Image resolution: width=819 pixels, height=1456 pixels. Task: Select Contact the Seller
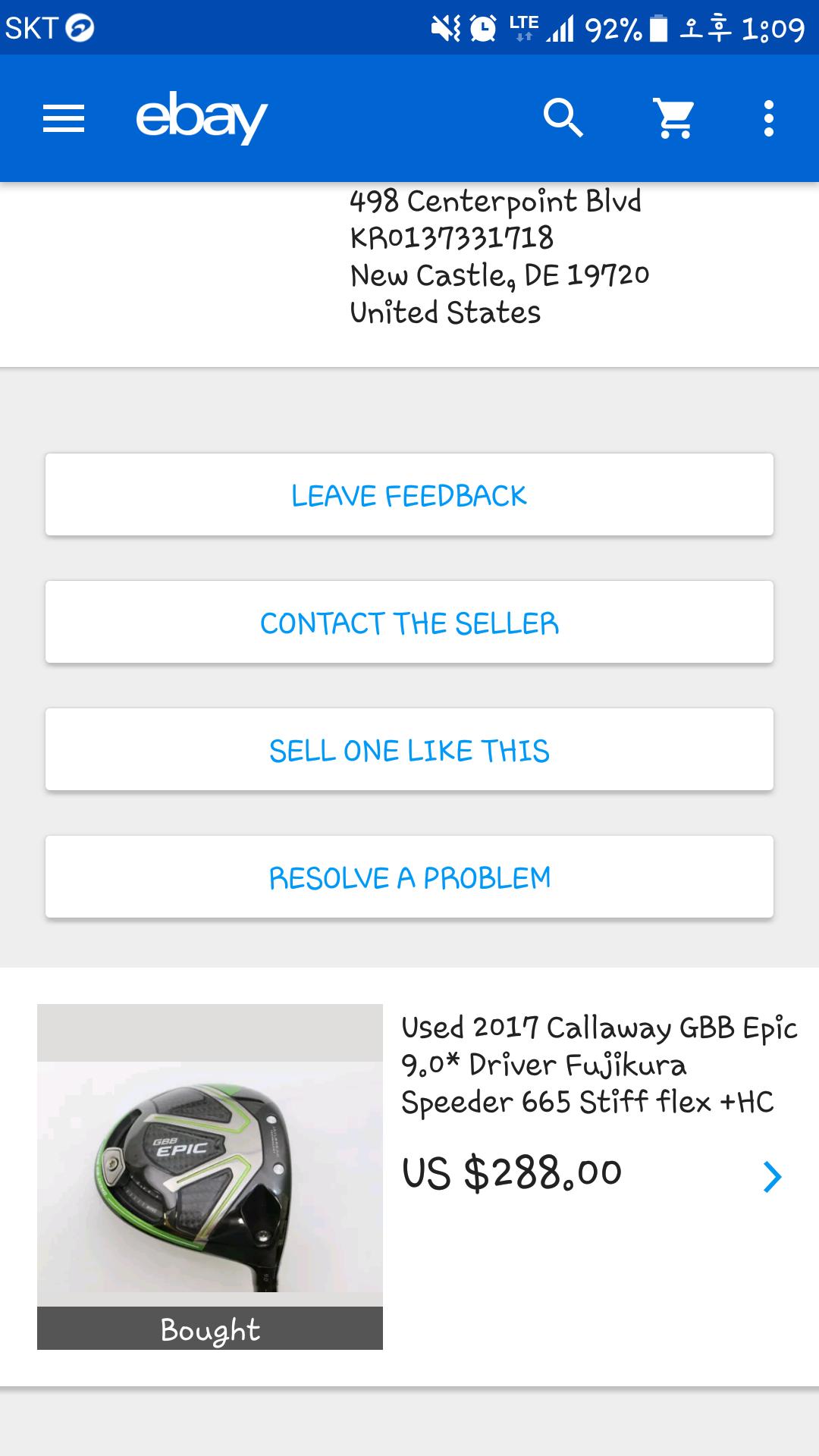(409, 623)
